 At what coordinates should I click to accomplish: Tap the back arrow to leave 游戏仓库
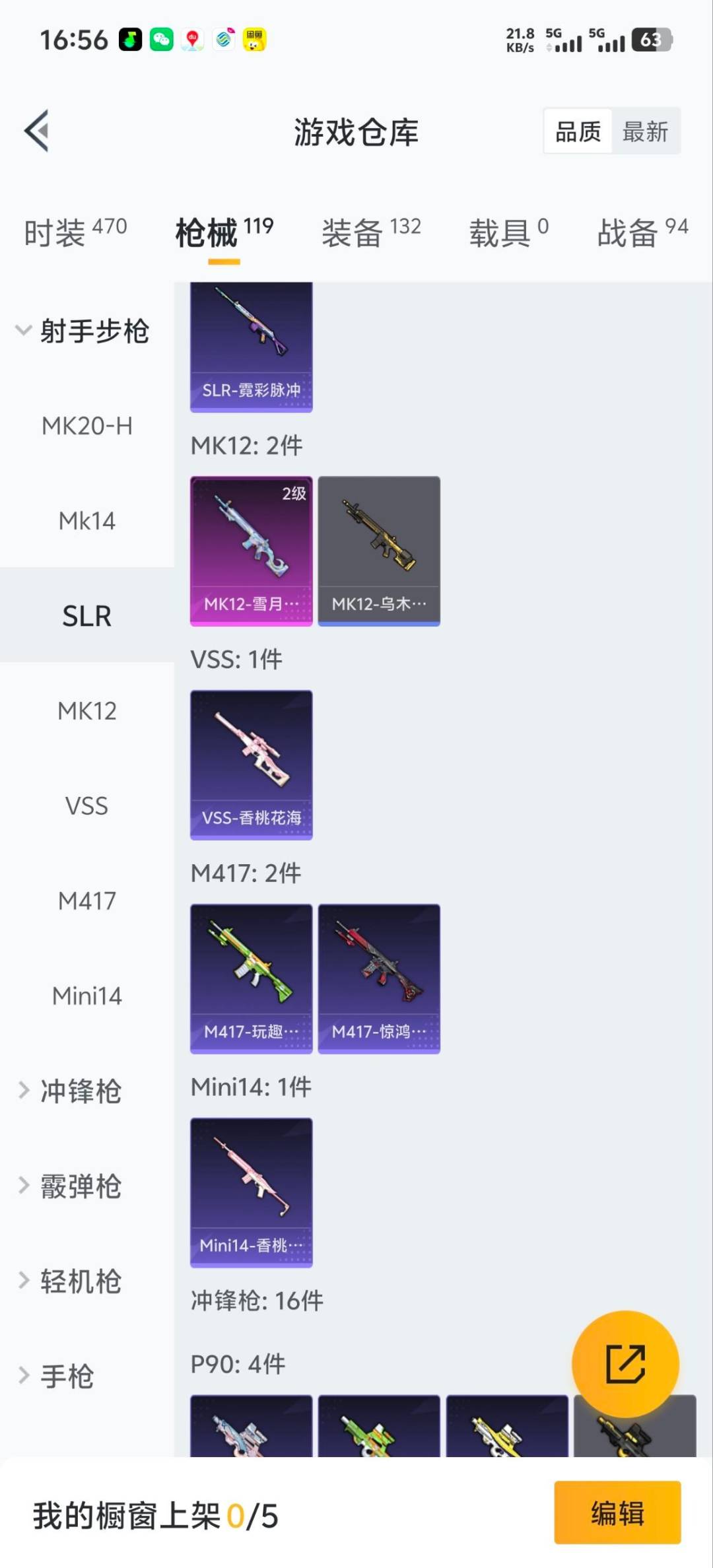pos(38,131)
